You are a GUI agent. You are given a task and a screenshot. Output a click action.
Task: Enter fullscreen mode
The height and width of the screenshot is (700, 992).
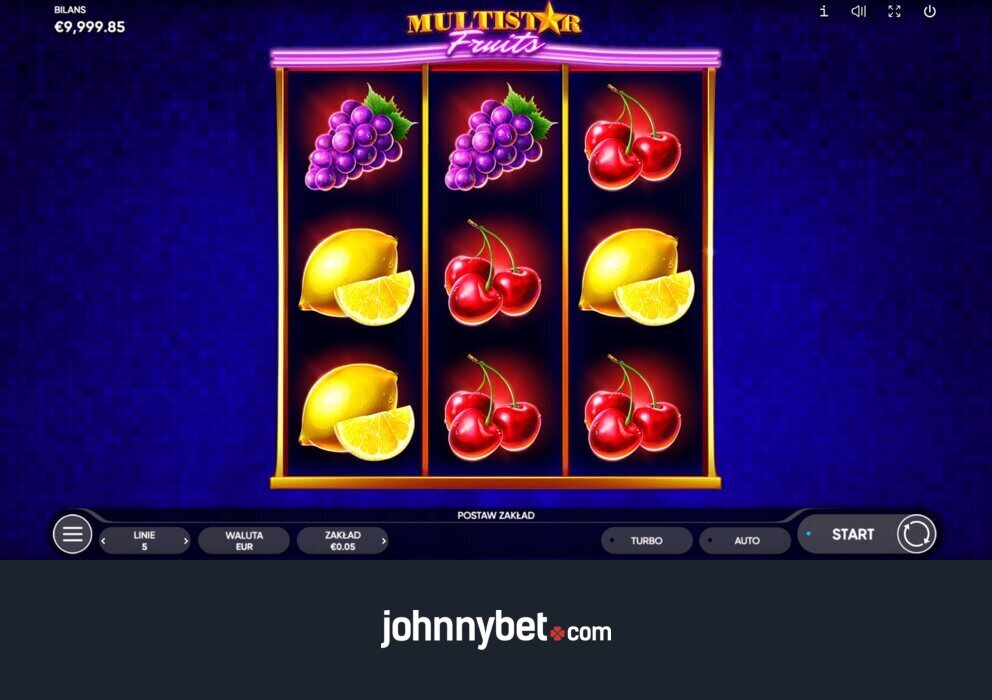(894, 11)
